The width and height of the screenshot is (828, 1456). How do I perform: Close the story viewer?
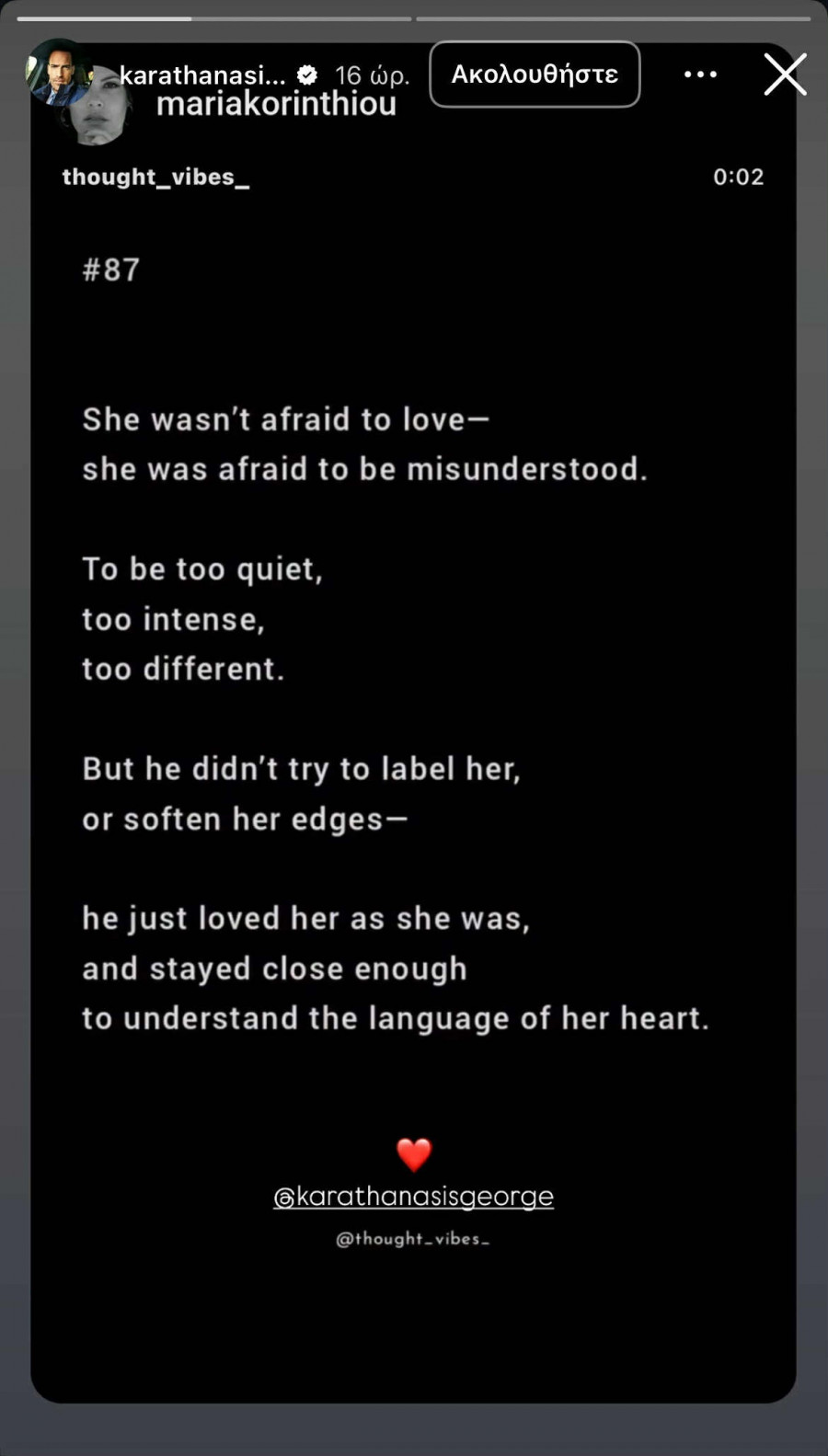pos(785,75)
